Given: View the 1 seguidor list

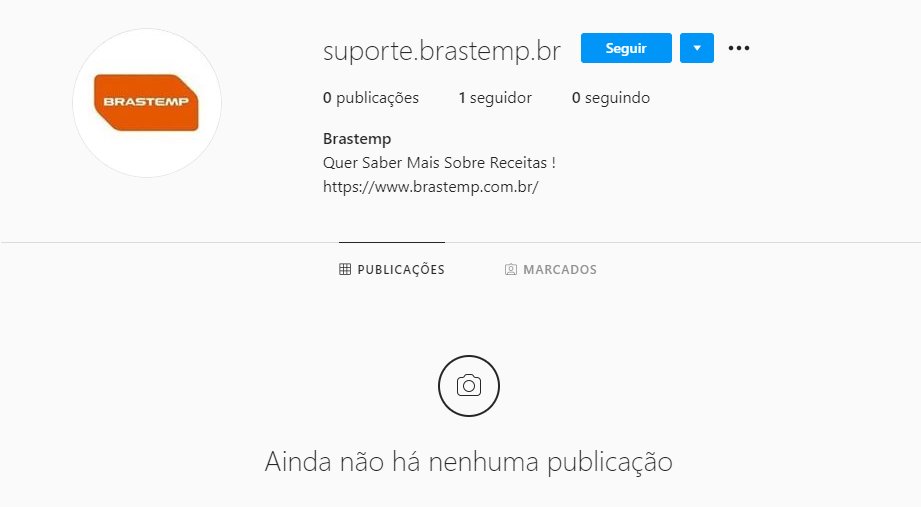Looking at the screenshot, I should [495, 98].
